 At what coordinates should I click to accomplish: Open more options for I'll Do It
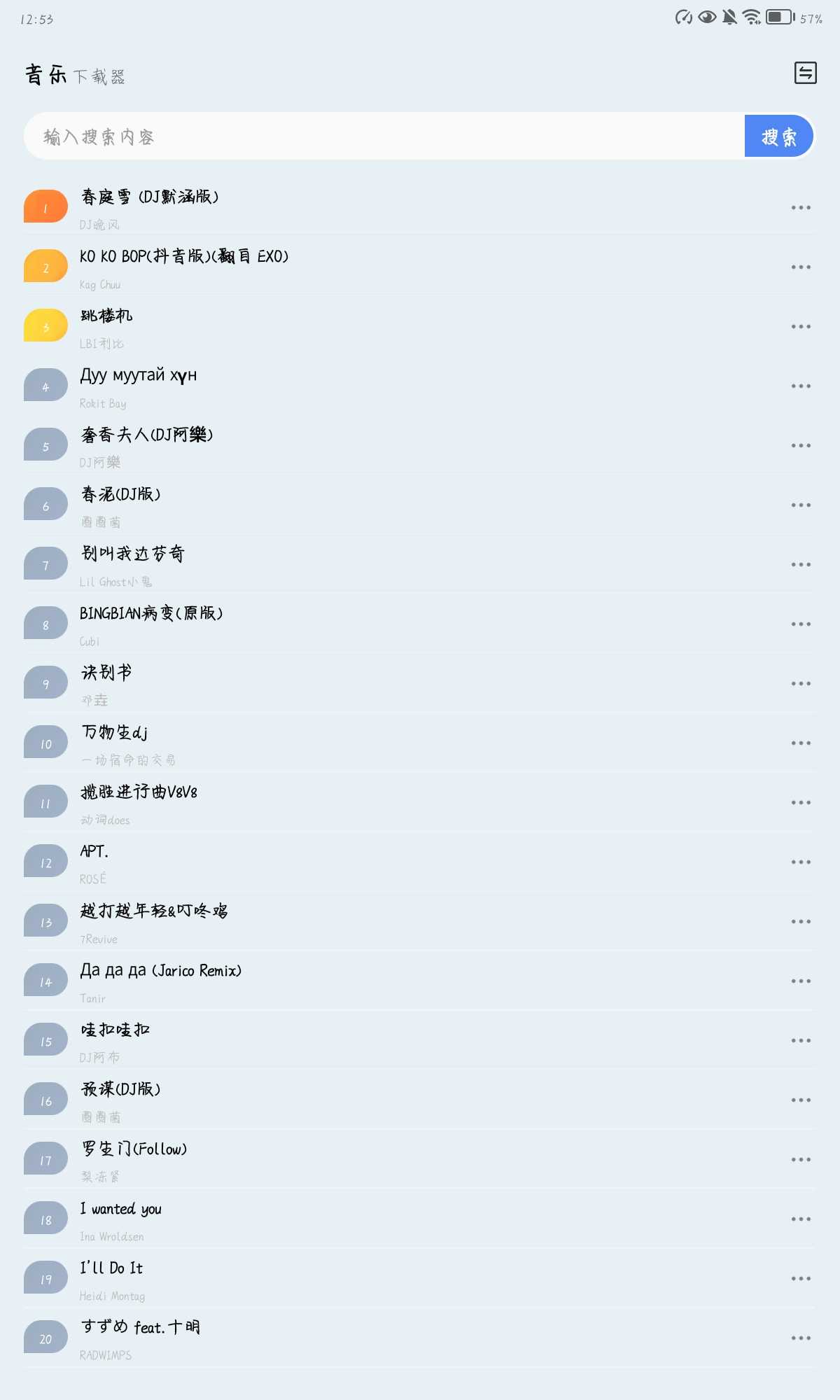(x=801, y=1279)
